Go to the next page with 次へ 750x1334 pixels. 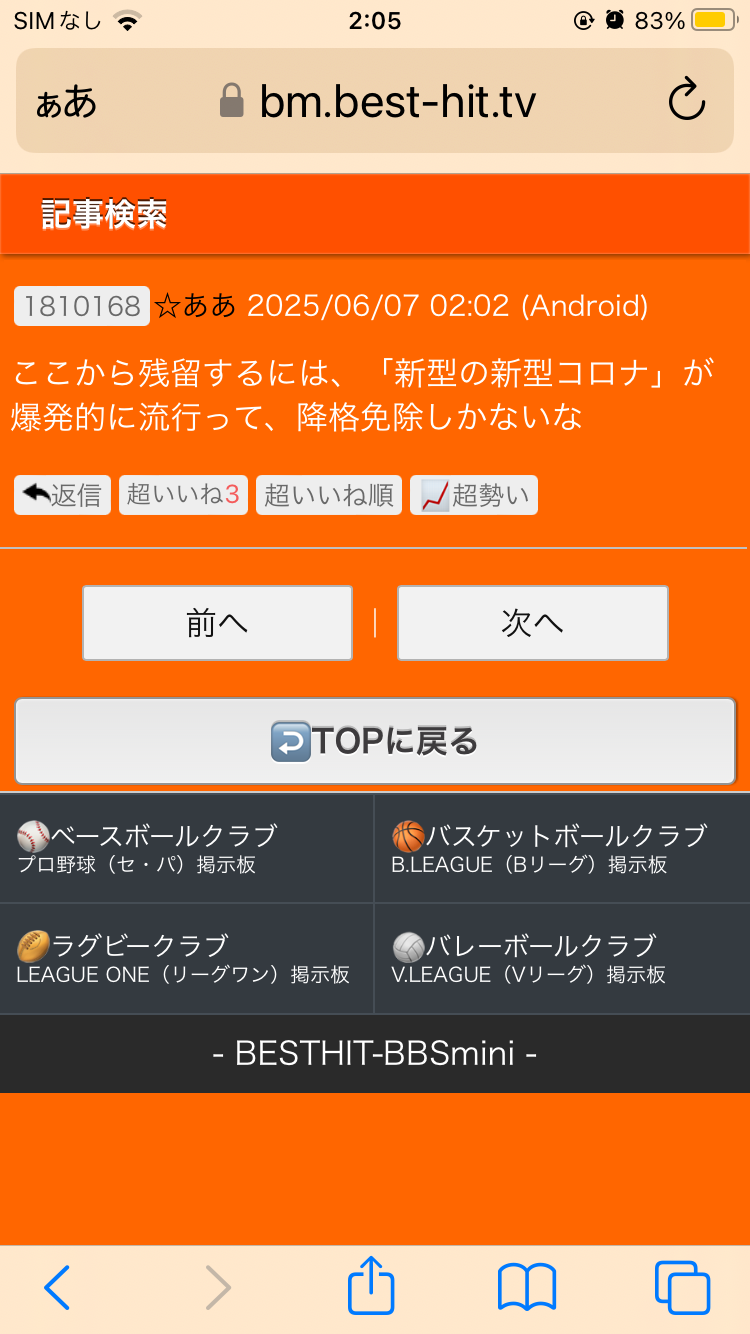click(x=532, y=623)
